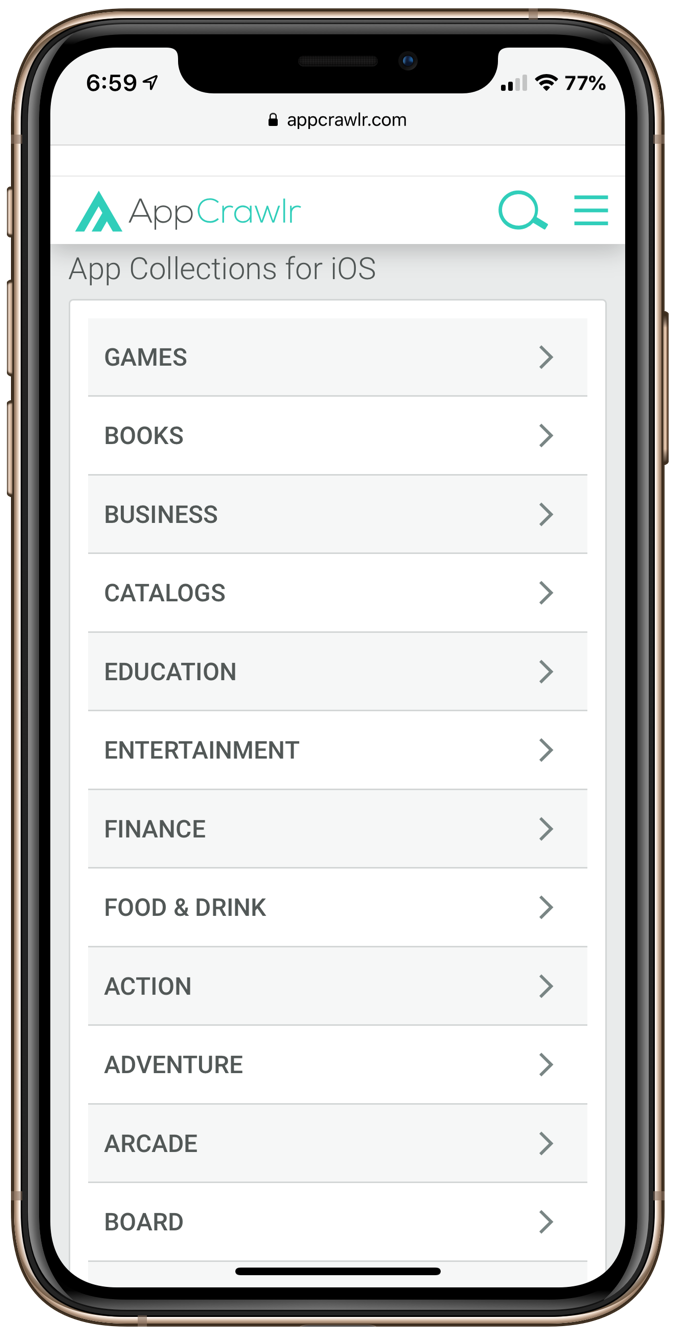The image size is (675, 1336).
Task: Open the hamburger menu
Action: tap(591, 210)
